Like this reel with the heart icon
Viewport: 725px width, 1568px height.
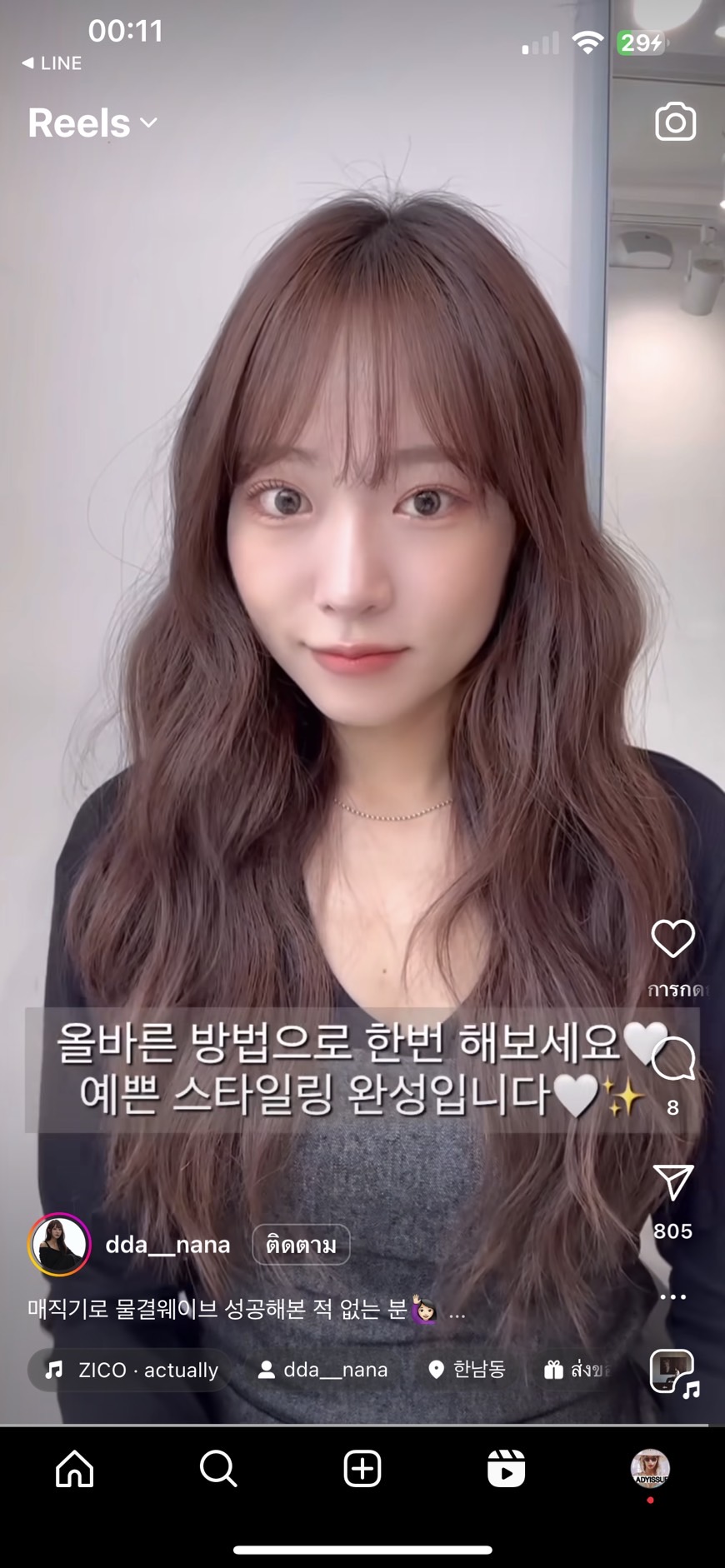pyautogui.click(x=672, y=939)
